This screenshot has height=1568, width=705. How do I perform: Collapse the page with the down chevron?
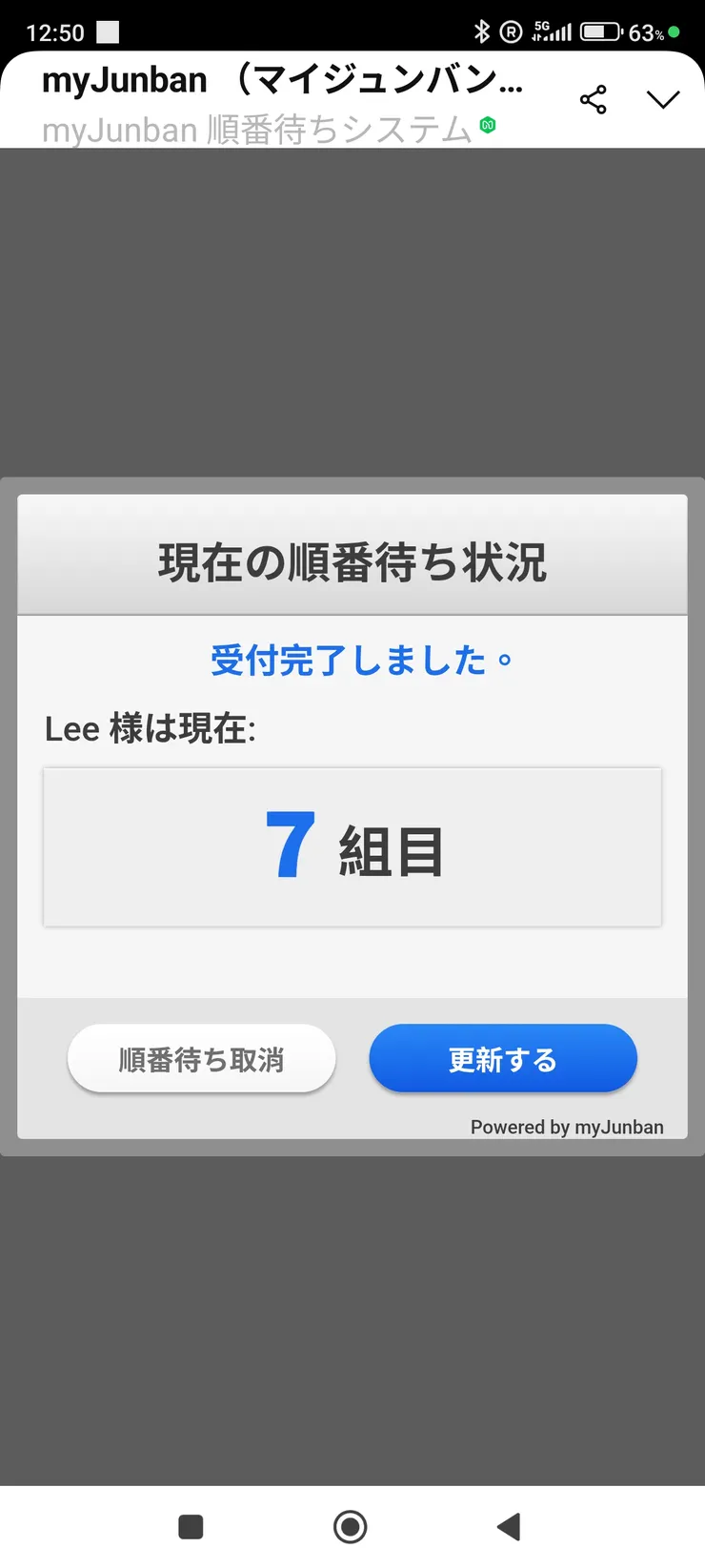[x=663, y=100]
